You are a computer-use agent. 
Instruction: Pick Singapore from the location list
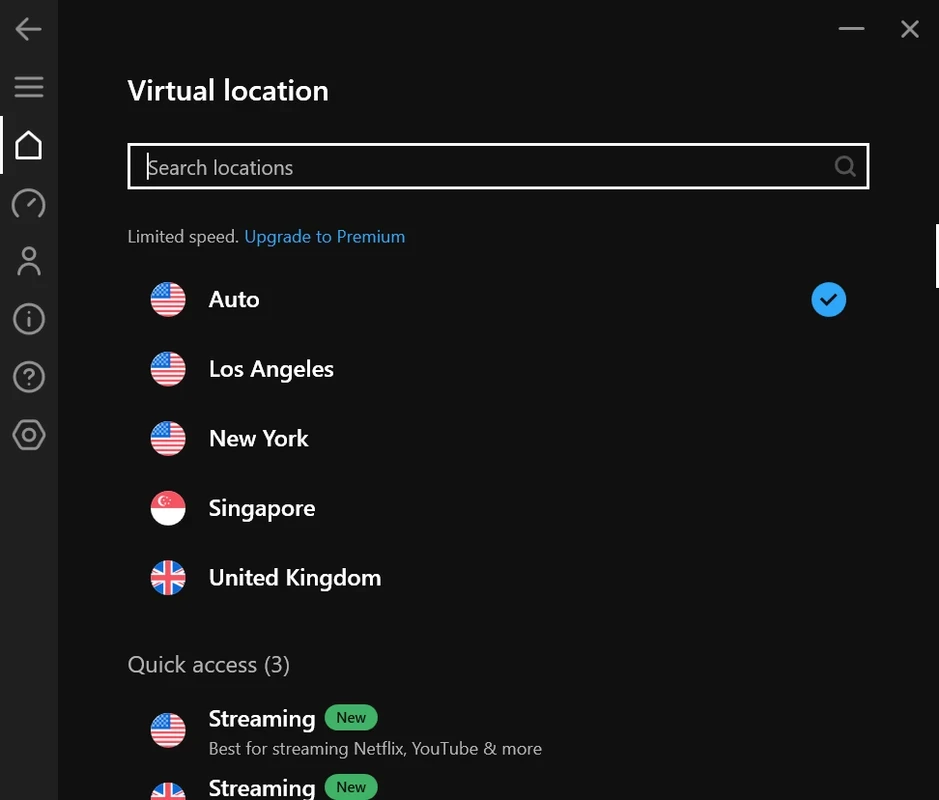(x=261, y=508)
